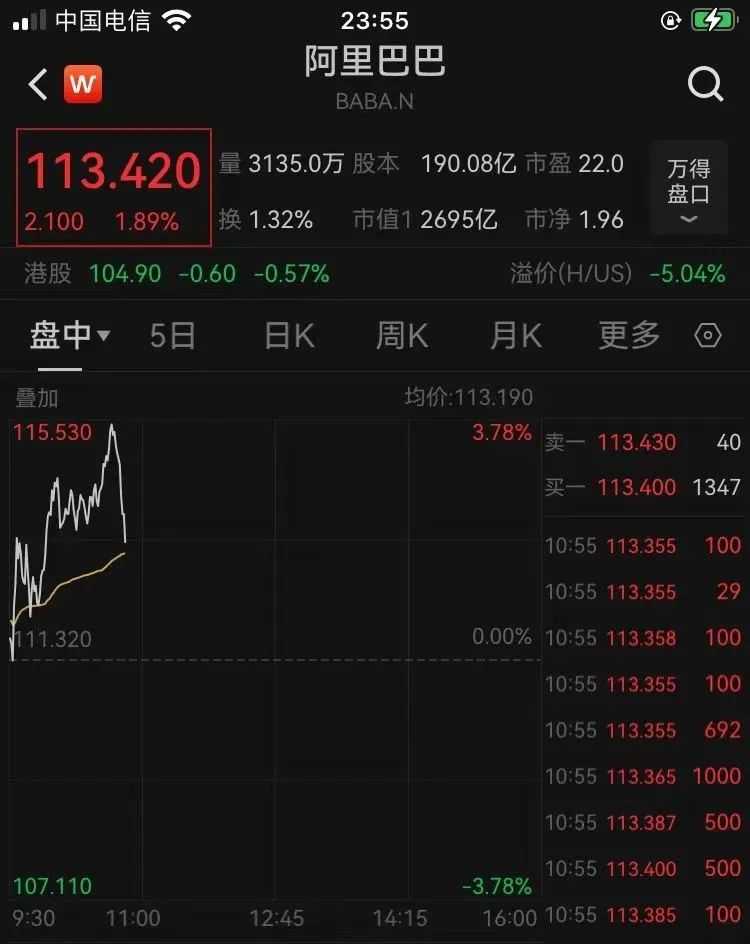Open the red W icon

coord(83,85)
